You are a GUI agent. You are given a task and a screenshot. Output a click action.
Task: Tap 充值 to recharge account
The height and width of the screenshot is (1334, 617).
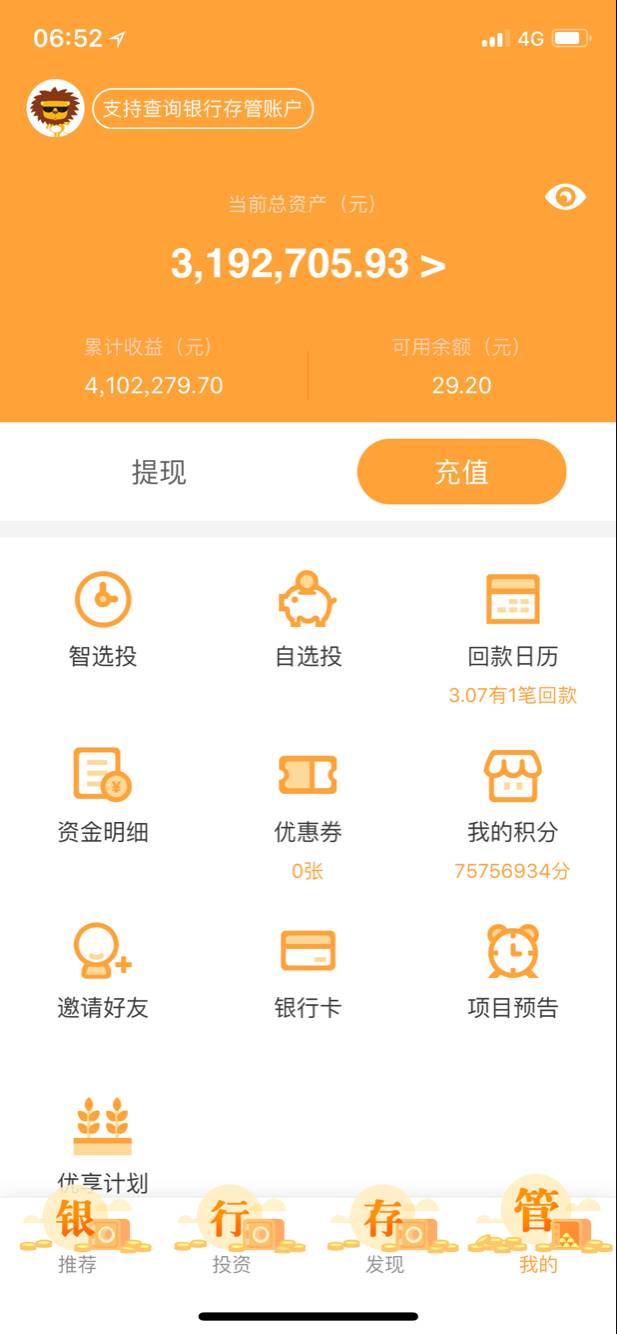[x=461, y=472]
